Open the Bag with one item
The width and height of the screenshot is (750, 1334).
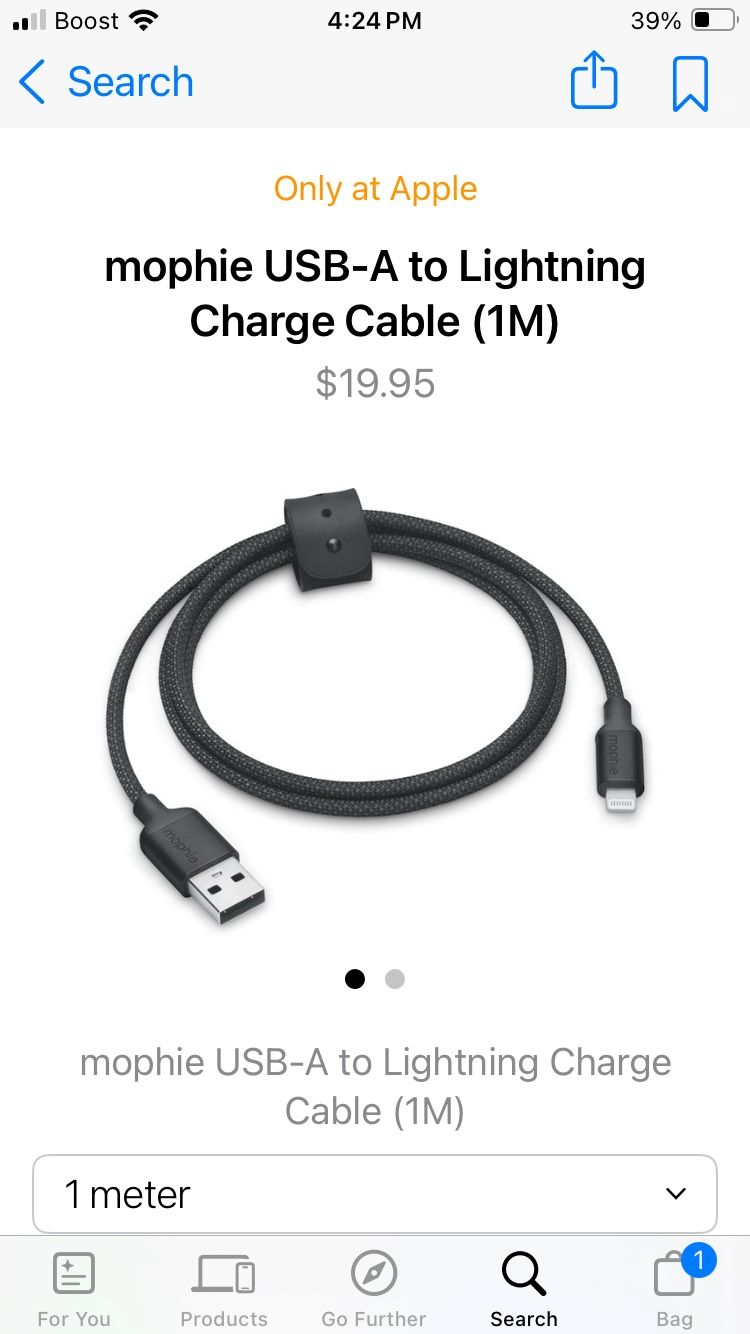[676, 1290]
